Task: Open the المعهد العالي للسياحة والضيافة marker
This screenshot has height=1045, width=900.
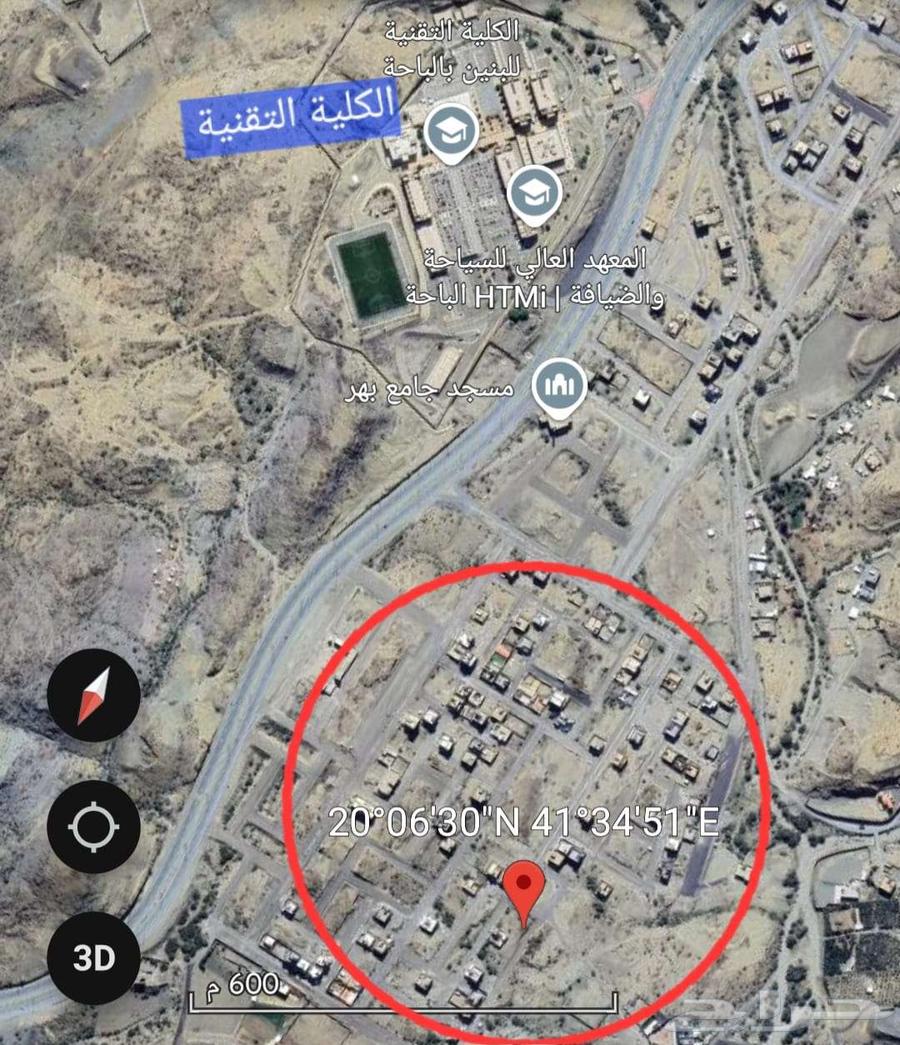Action: coord(534,194)
